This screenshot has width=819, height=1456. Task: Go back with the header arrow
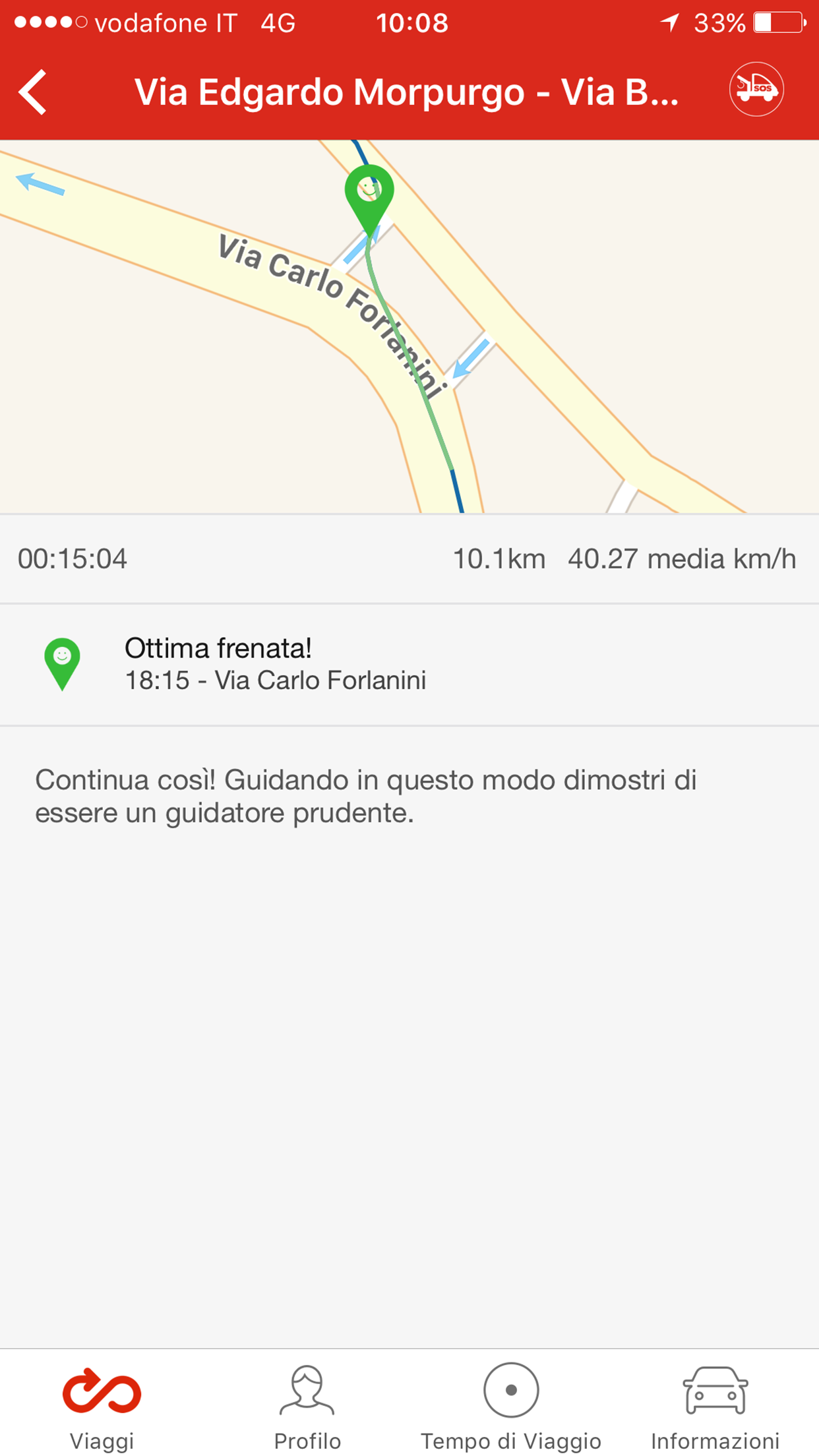coord(32,92)
